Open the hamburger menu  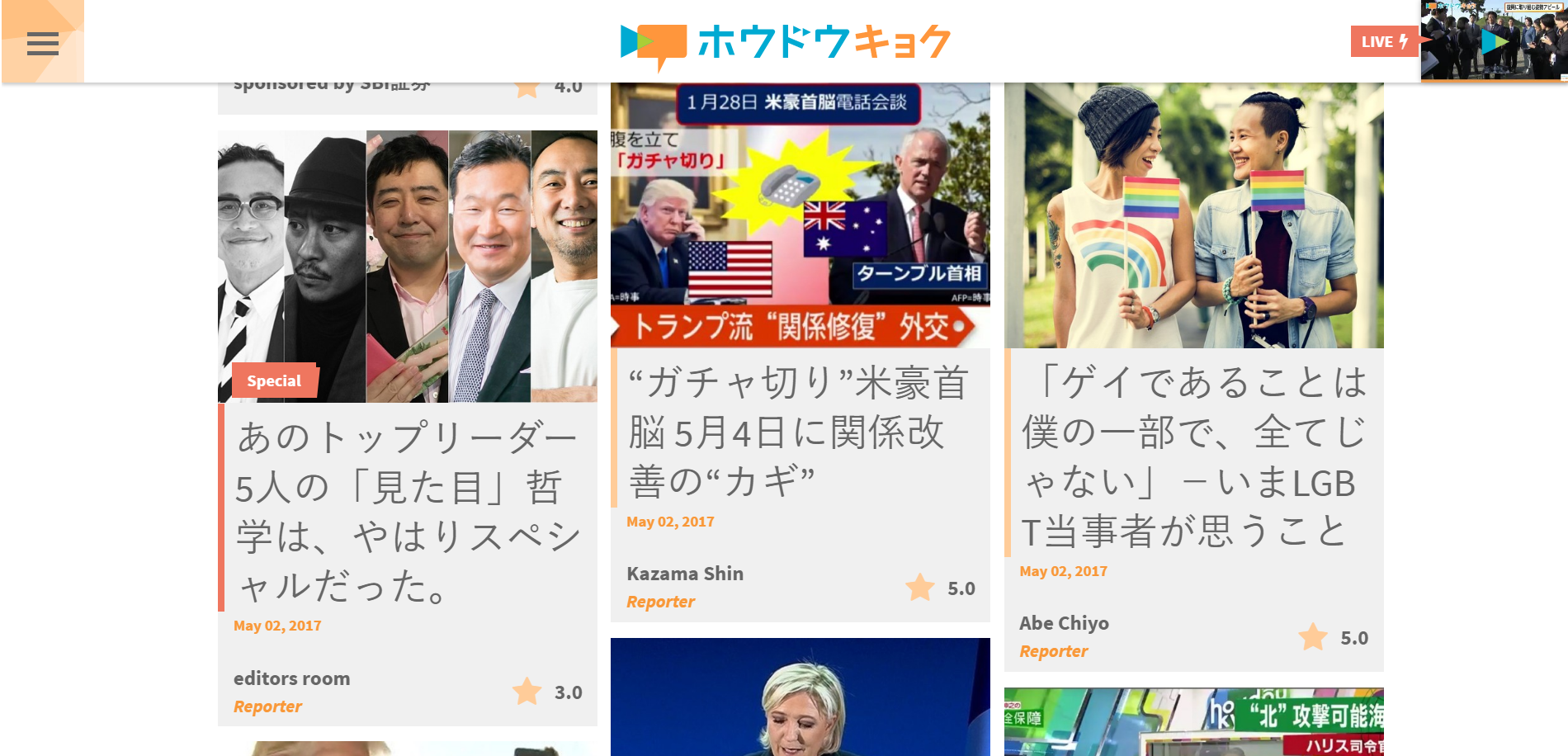click(43, 43)
